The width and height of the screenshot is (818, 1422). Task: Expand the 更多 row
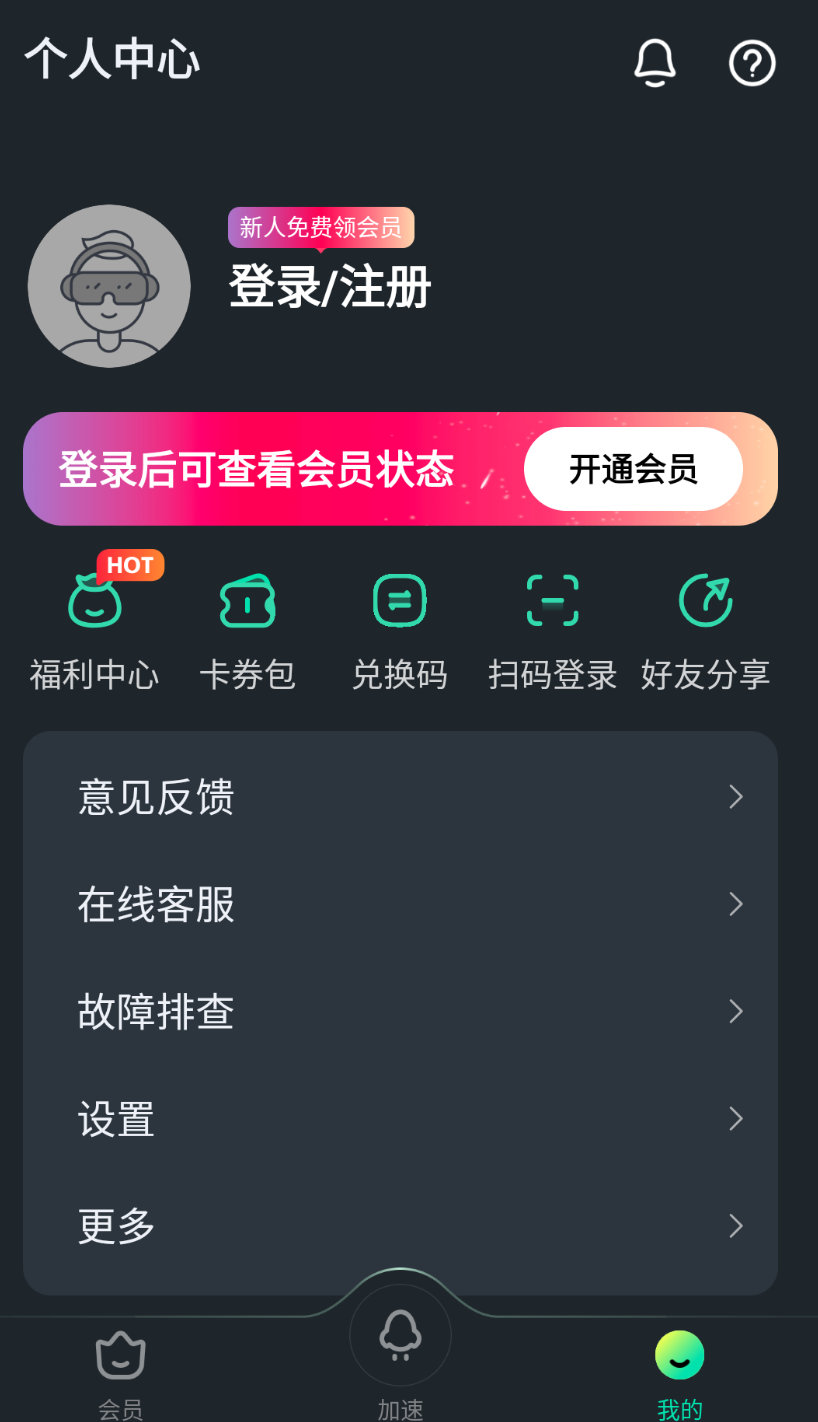pos(400,1225)
